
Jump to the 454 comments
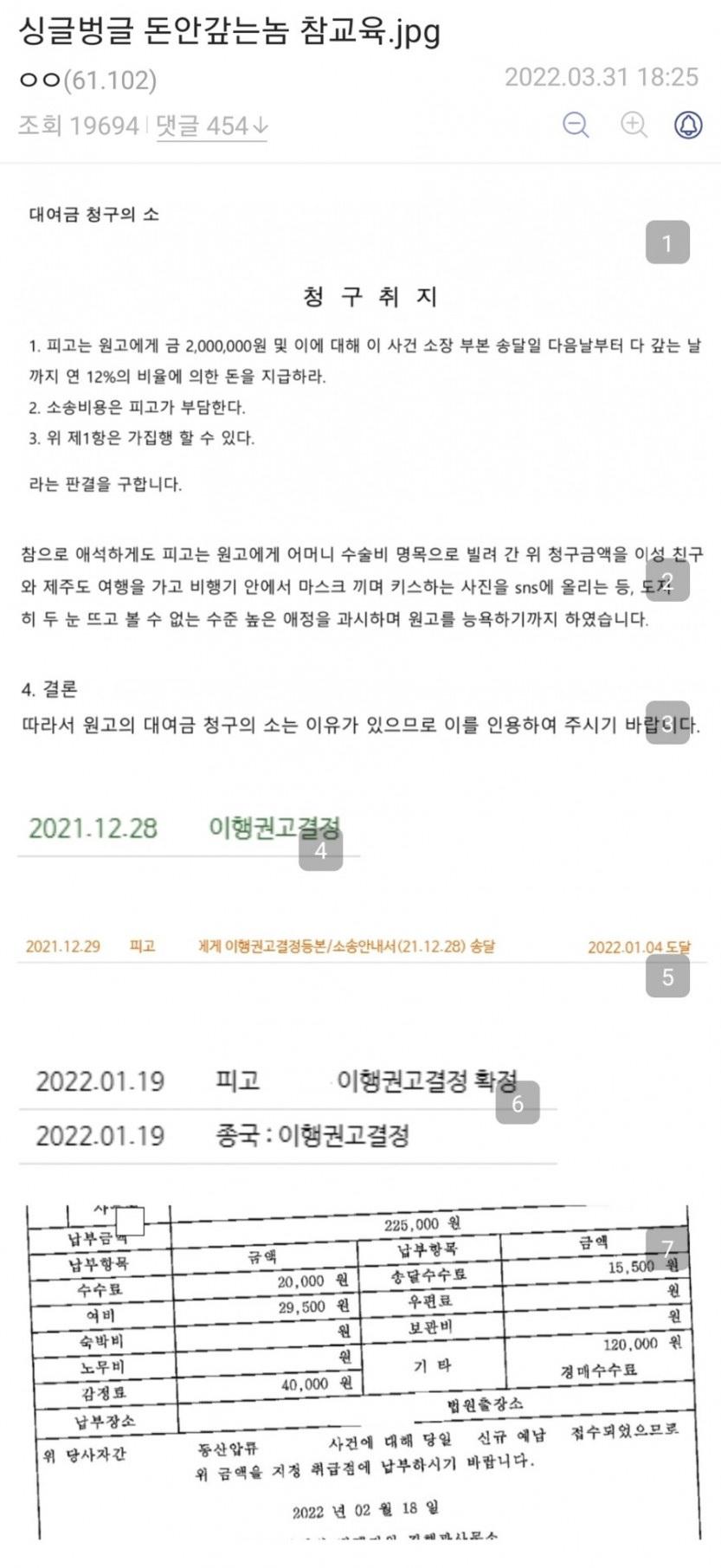pos(211,126)
